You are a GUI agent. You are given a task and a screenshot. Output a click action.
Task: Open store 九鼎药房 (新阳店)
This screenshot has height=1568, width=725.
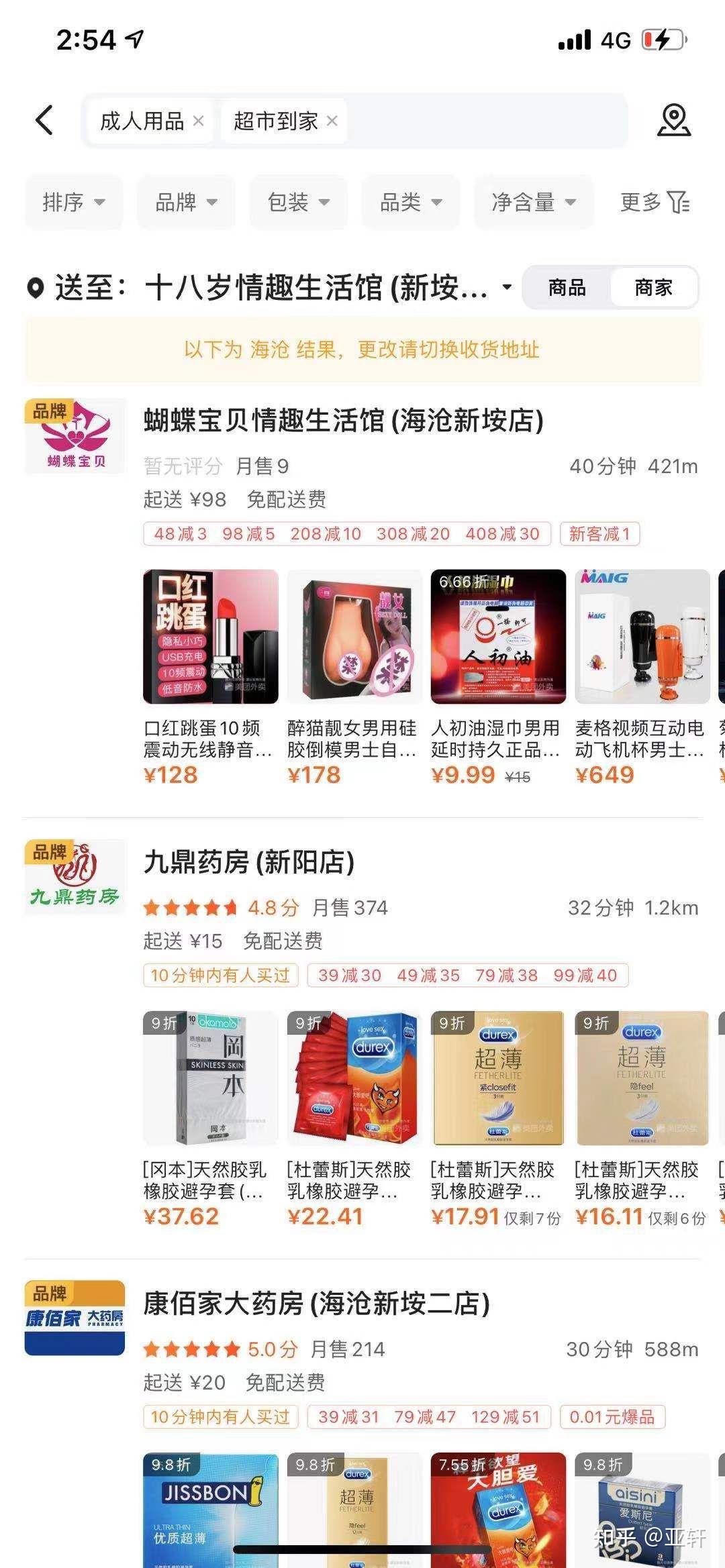pos(249,862)
